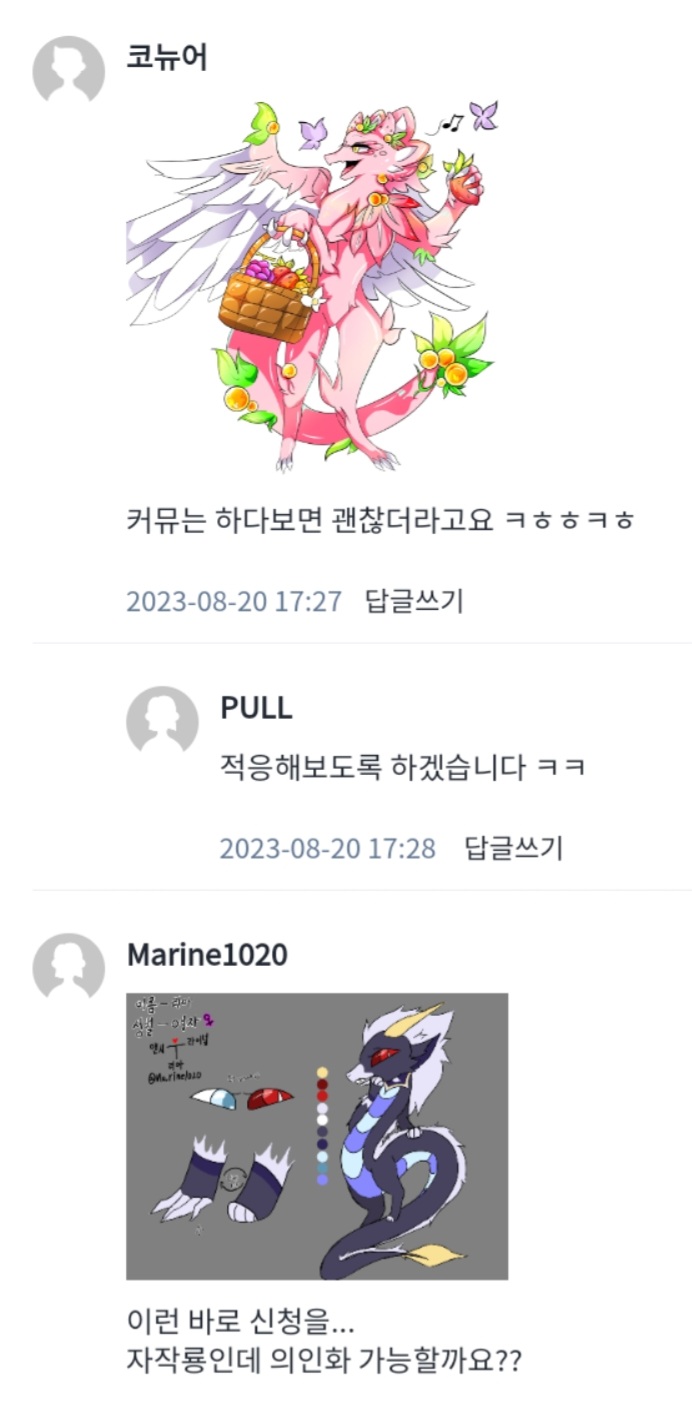692x1401 pixels.
Task: View Marine1020's dark dragon image
Action: click(x=317, y=1136)
